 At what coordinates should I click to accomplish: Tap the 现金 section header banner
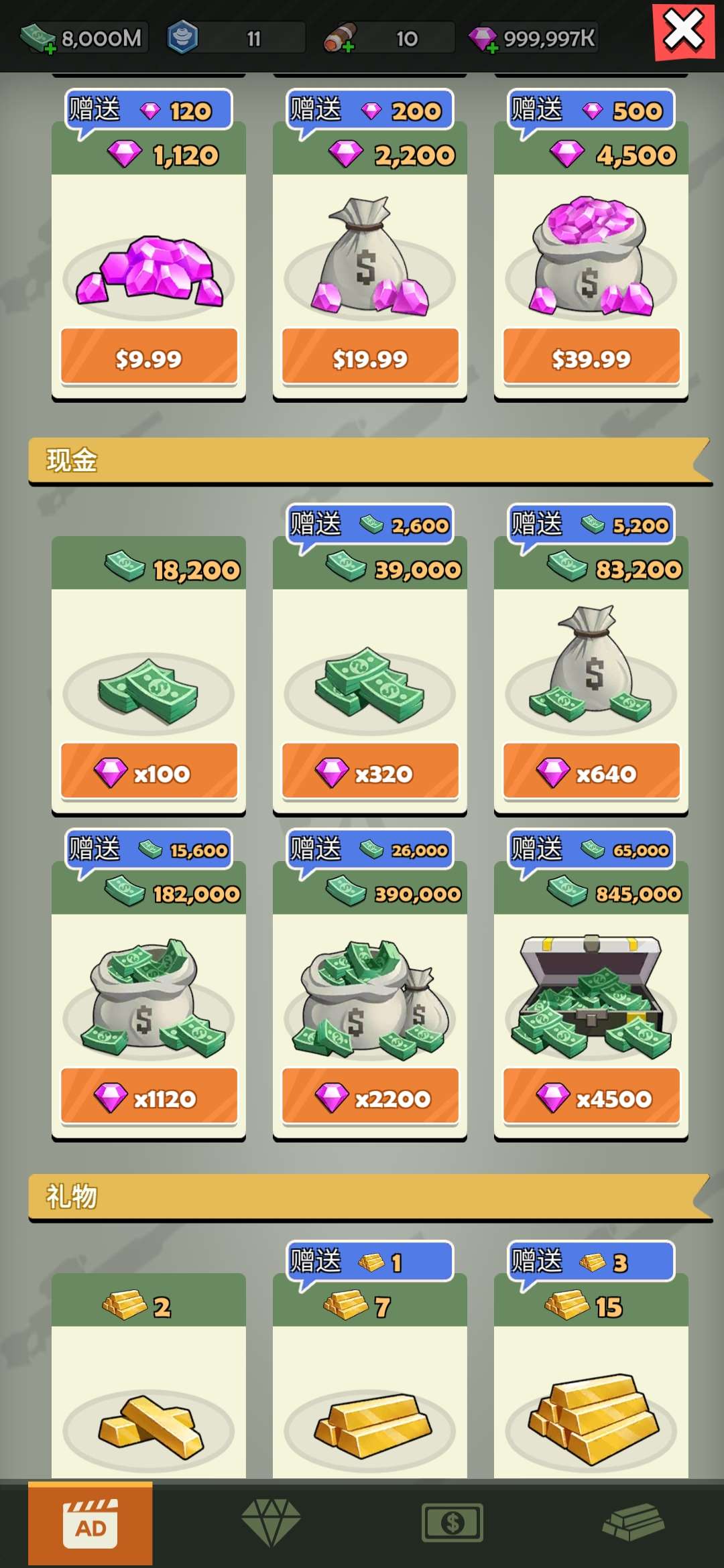pos(362,461)
